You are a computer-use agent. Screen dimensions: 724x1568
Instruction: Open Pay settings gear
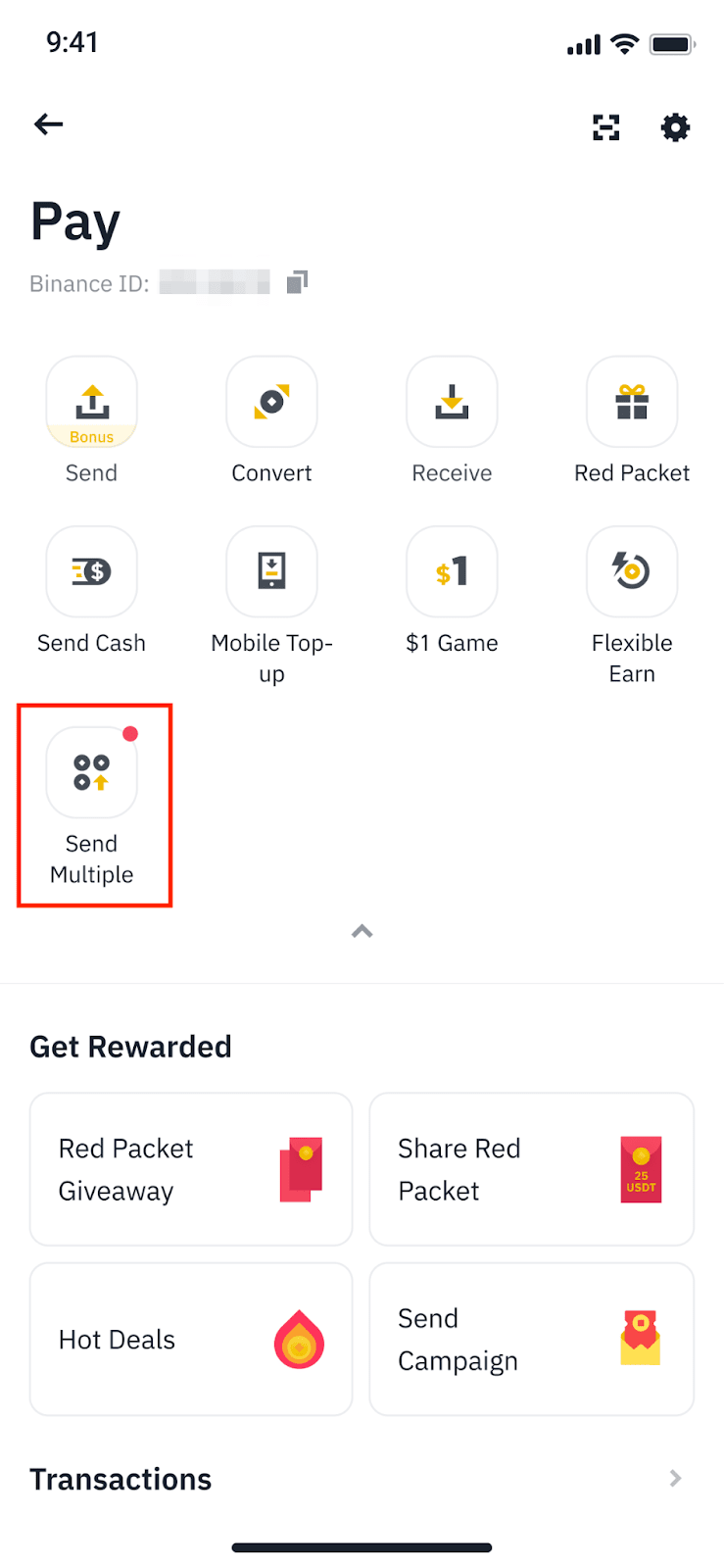point(675,127)
